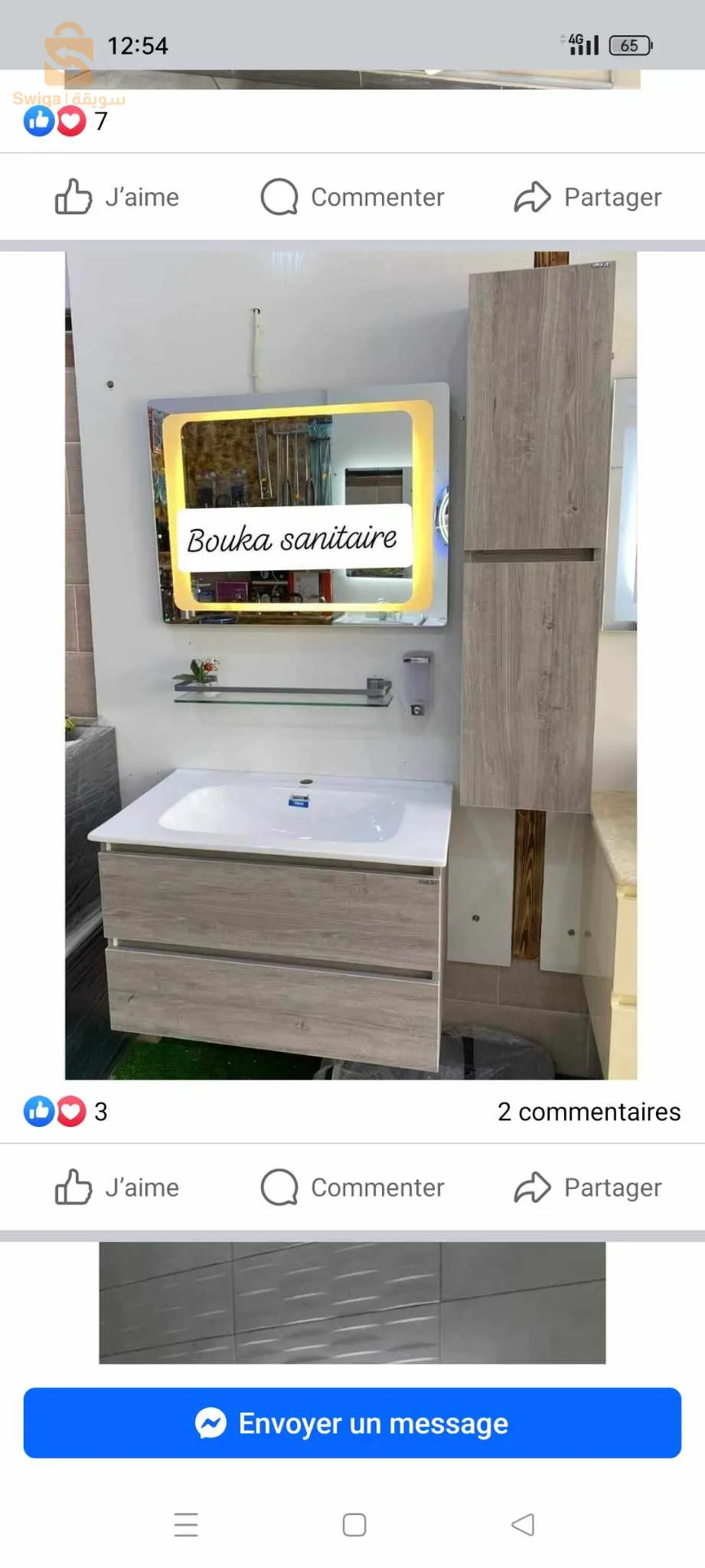Go back with the system back button
Screen dimensions: 705x1568
pos(523,1524)
